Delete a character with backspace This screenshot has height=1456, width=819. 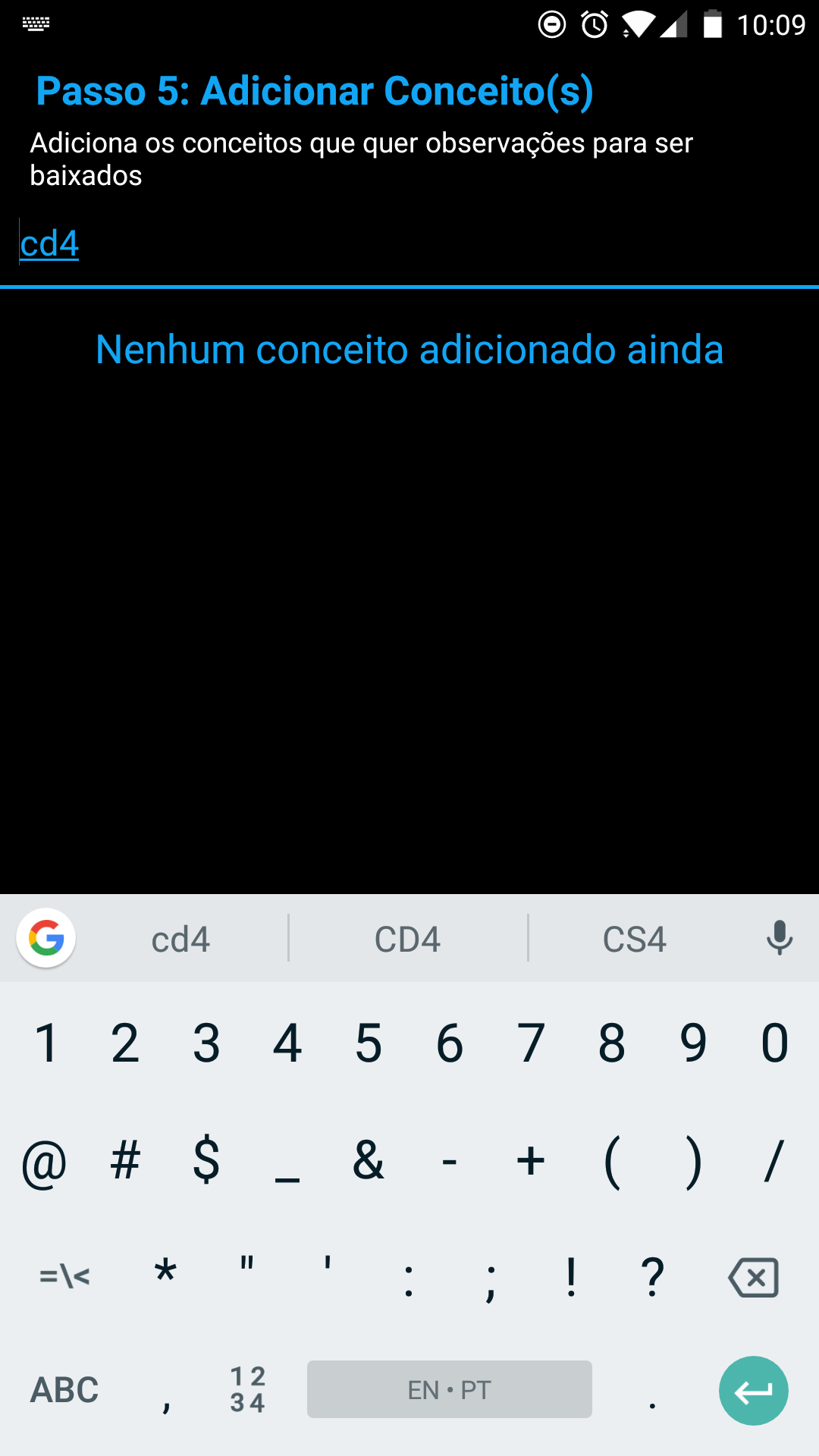[x=753, y=1278]
